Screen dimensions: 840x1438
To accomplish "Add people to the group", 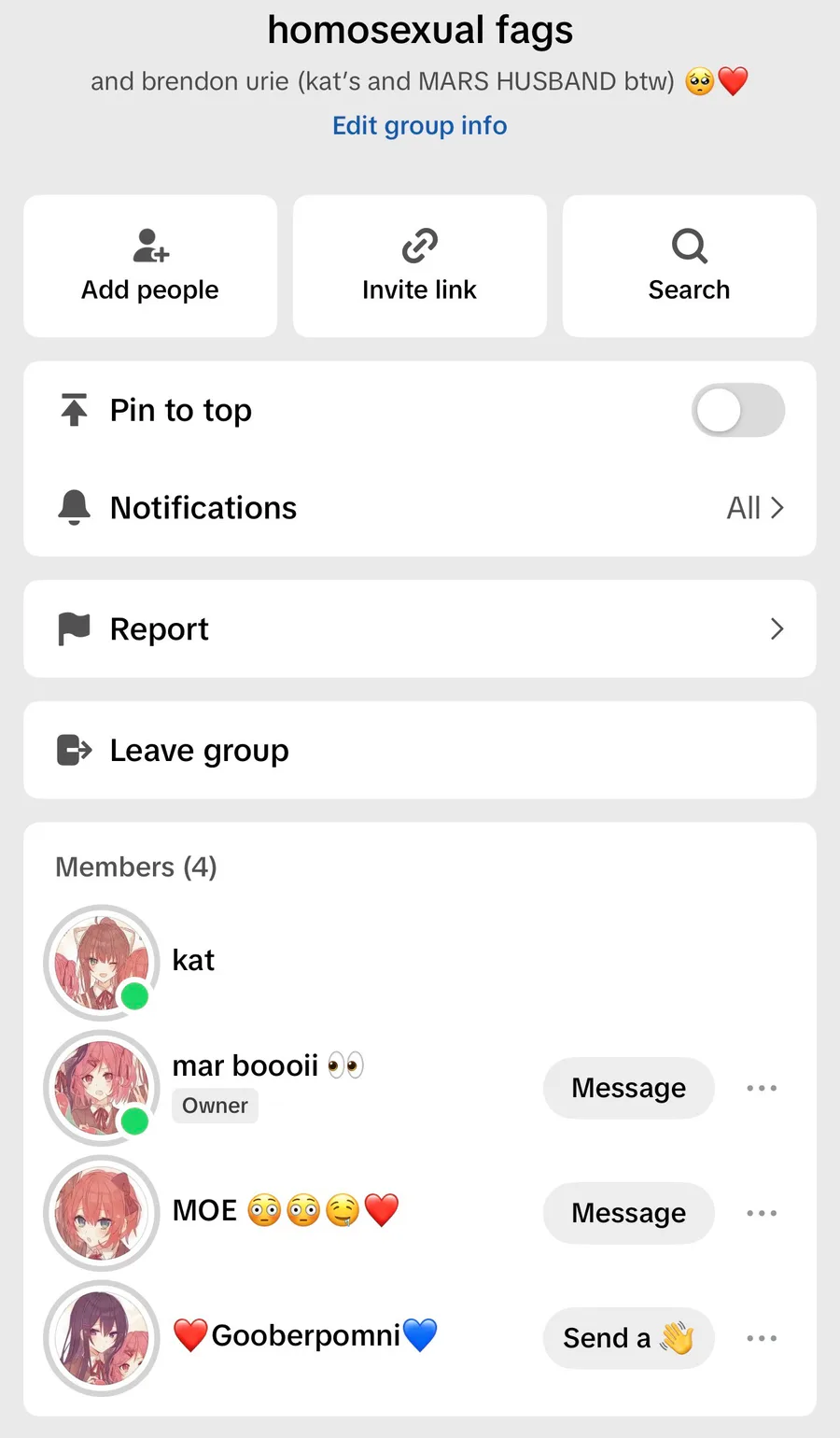I will click(x=150, y=266).
